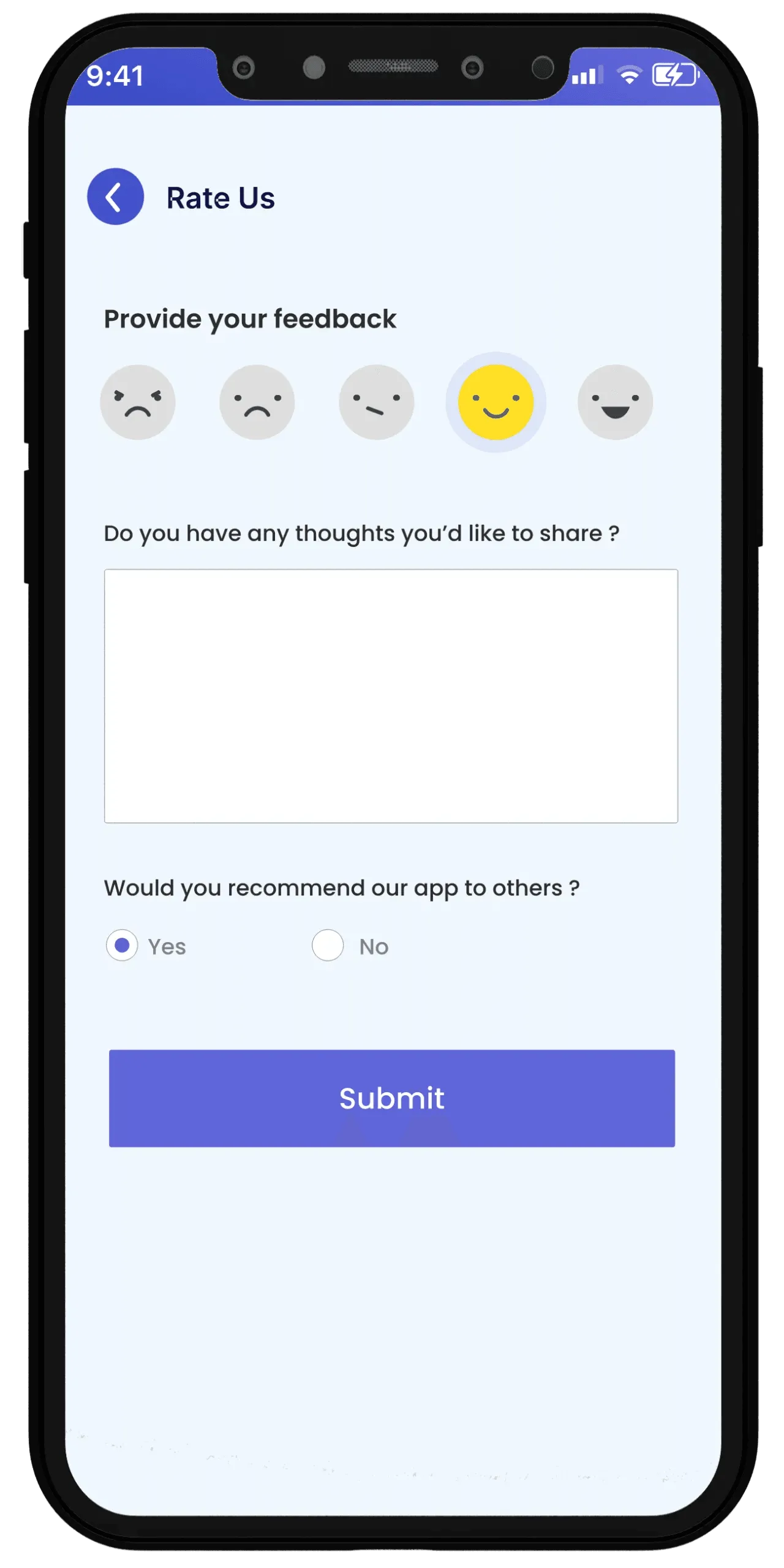Viewport: 784px width, 1568px height.
Task: Select the Yes radio option
Action: pyautogui.click(x=122, y=945)
